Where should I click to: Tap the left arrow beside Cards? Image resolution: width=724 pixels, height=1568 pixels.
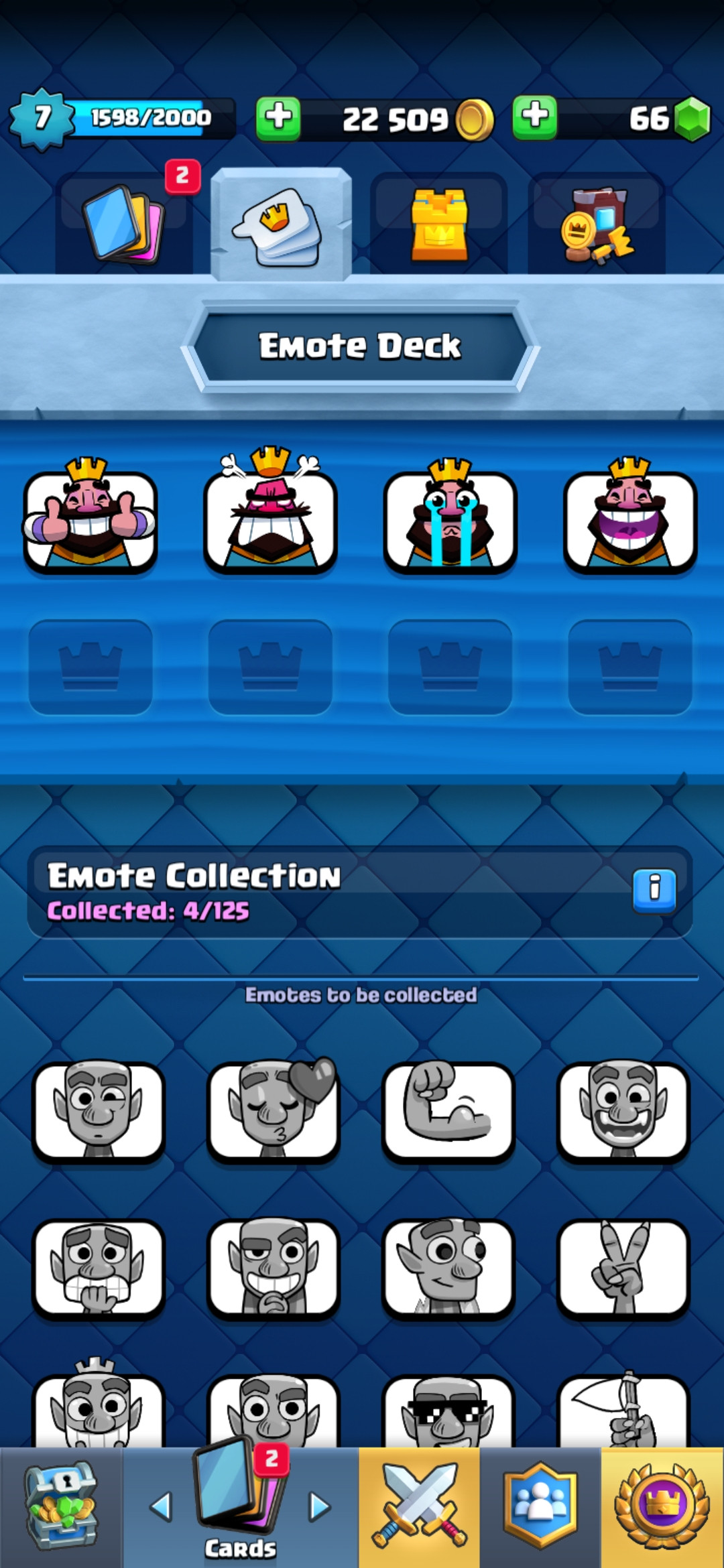tap(161, 1507)
